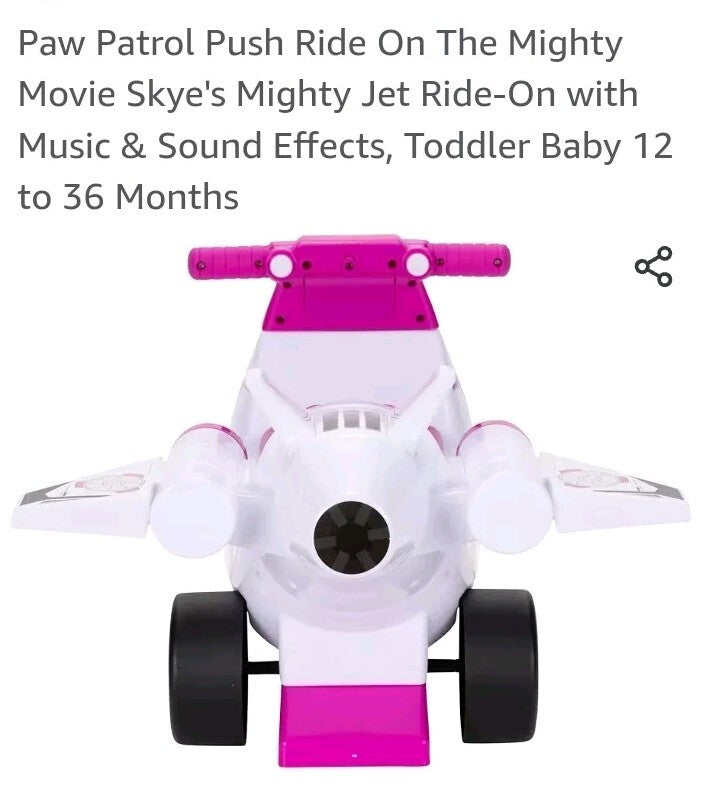710x808 pixels.
Task: Share this Paw Patrol ride-on product
Action: click(x=654, y=267)
